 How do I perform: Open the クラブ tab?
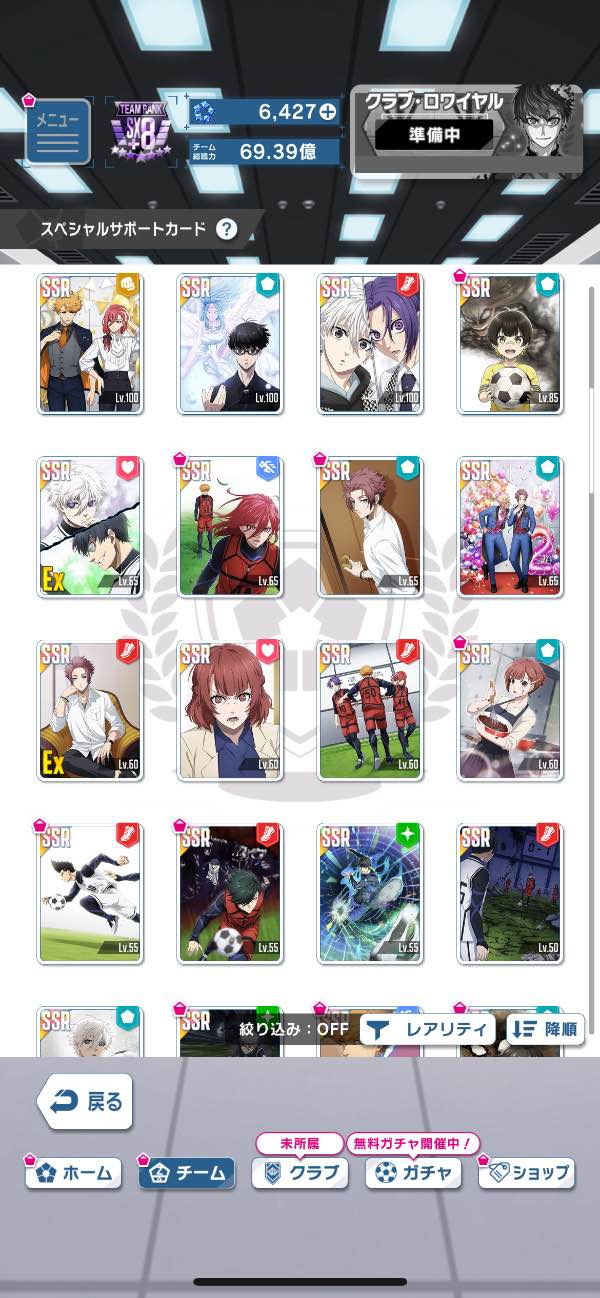(x=300, y=1173)
